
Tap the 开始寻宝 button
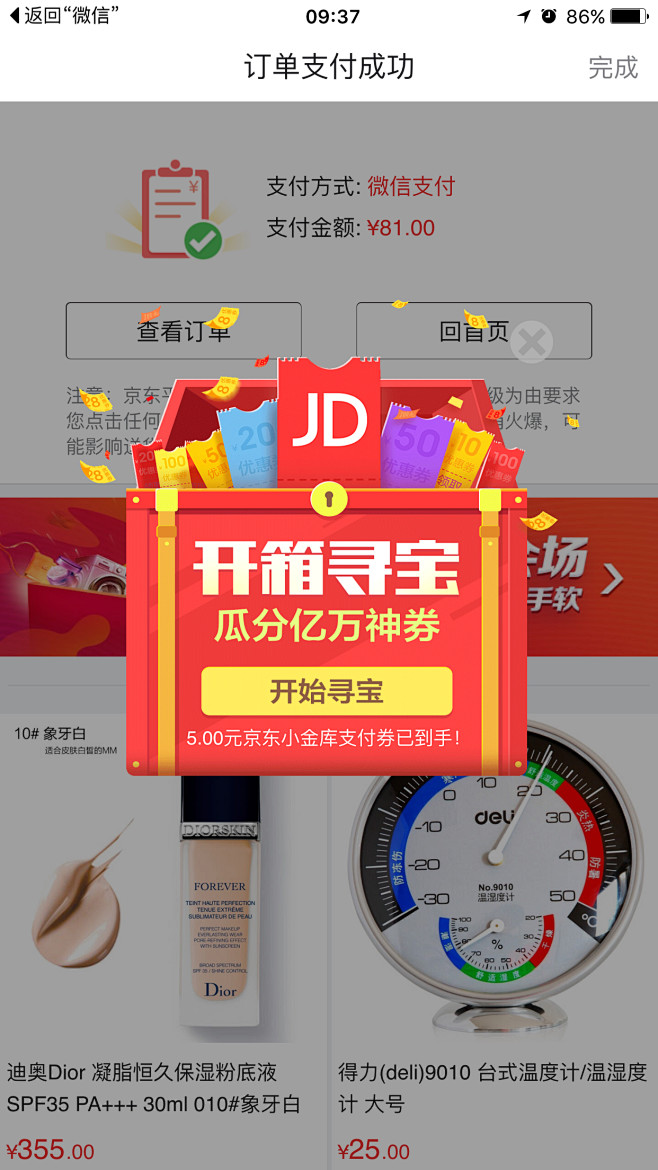tap(327, 692)
